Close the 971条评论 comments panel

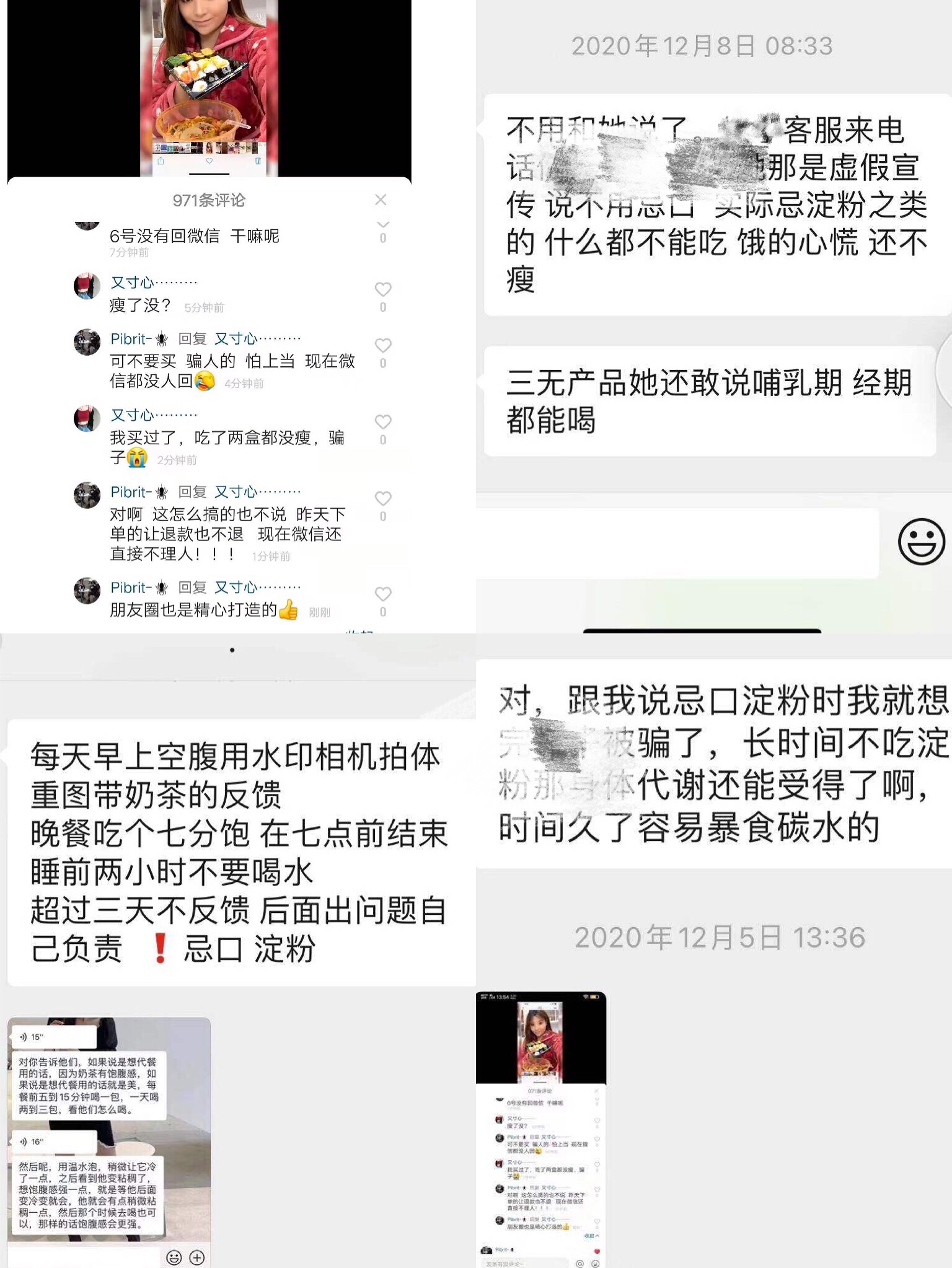pyautogui.click(x=381, y=200)
